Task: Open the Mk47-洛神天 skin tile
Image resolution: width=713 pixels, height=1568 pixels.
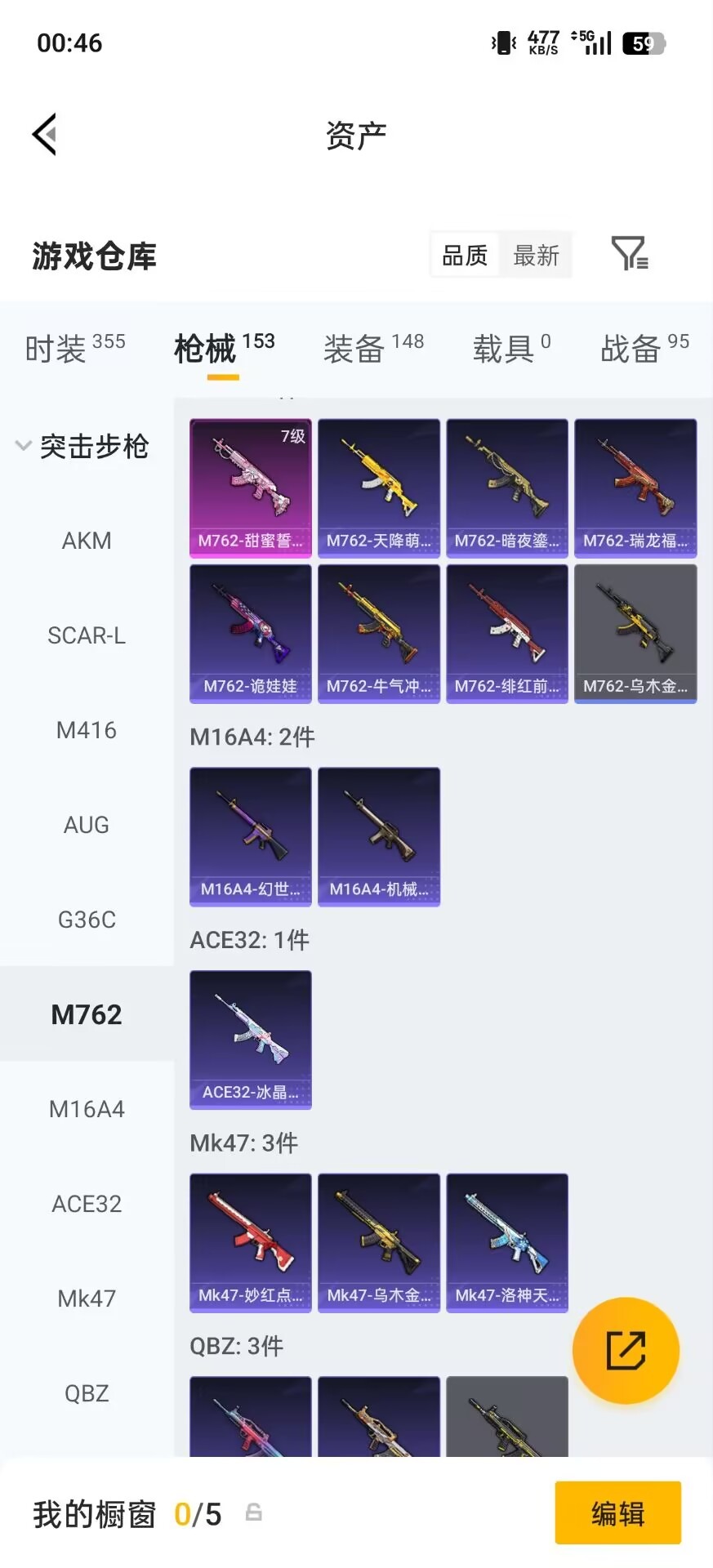Action: (x=507, y=1243)
